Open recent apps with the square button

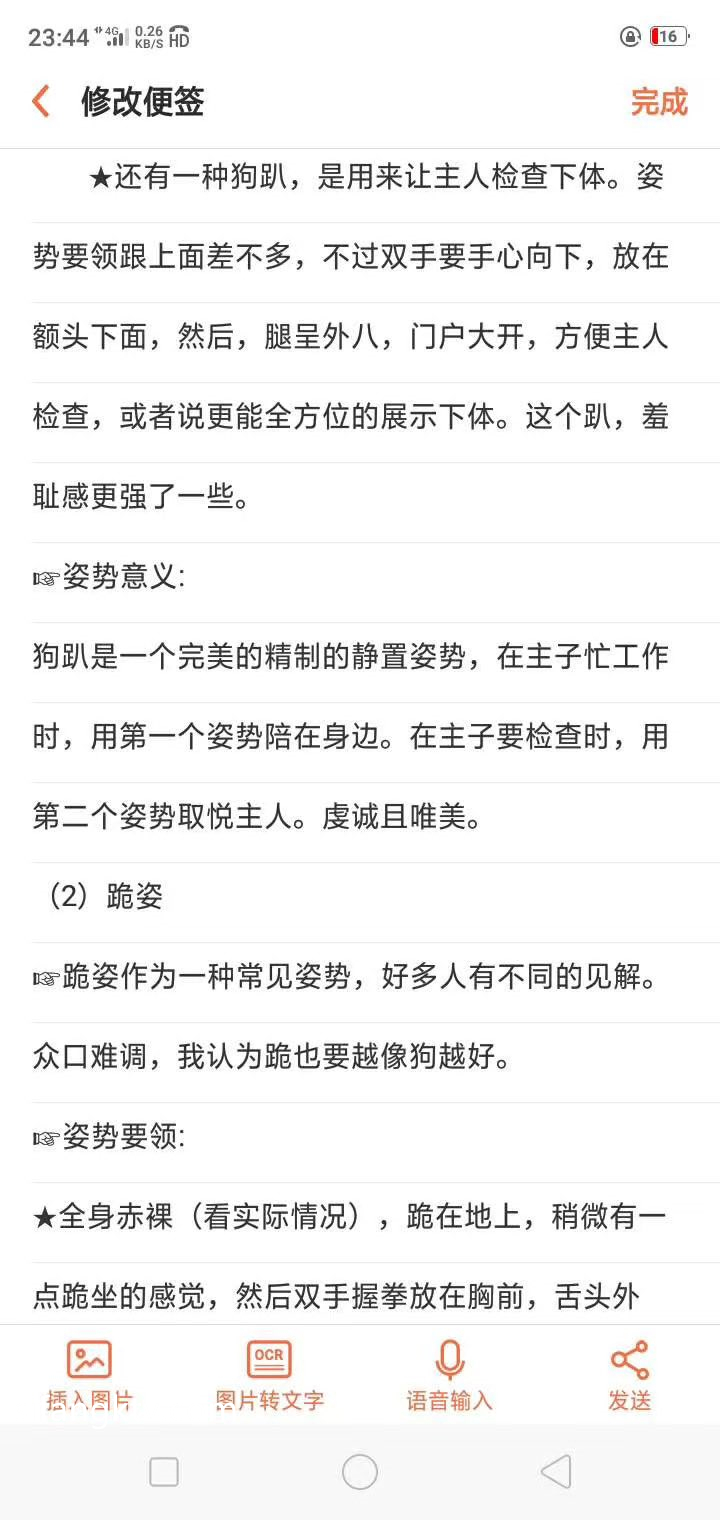coord(164,1472)
